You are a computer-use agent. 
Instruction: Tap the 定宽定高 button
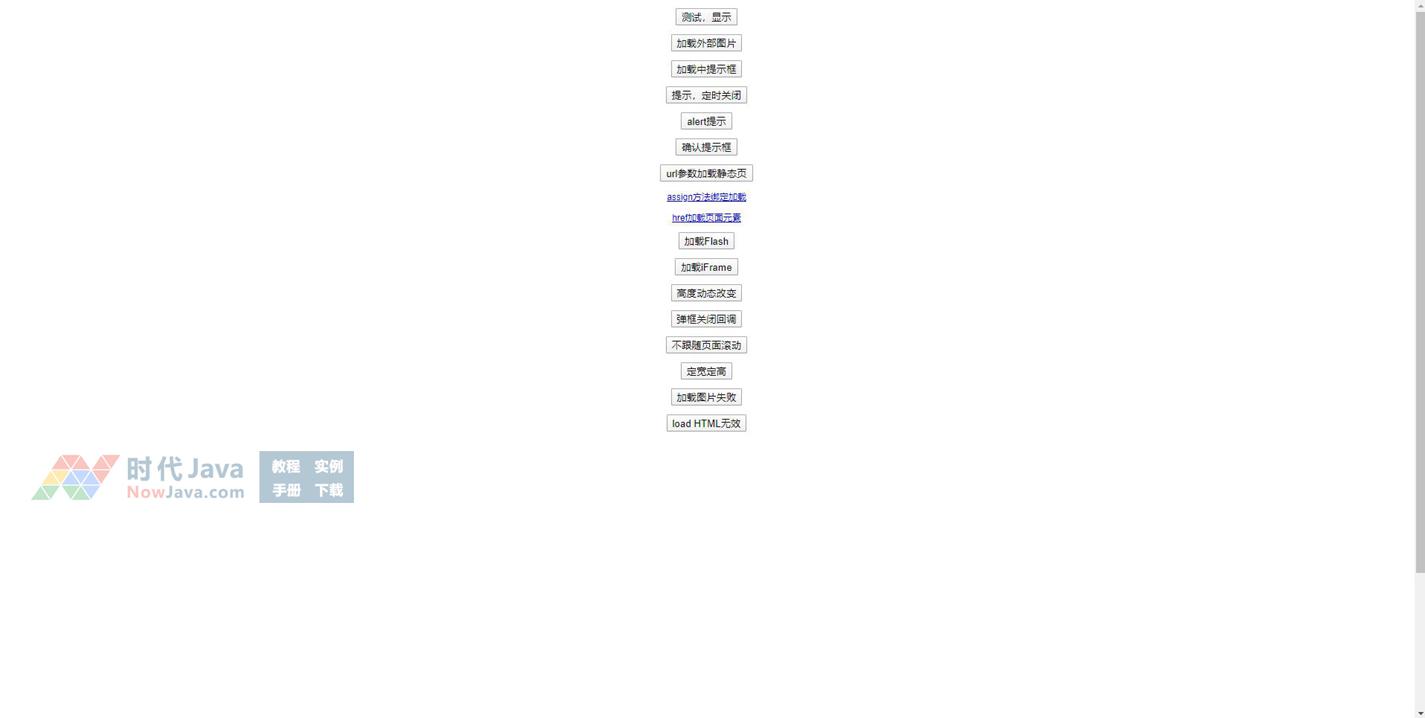(706, 371)
